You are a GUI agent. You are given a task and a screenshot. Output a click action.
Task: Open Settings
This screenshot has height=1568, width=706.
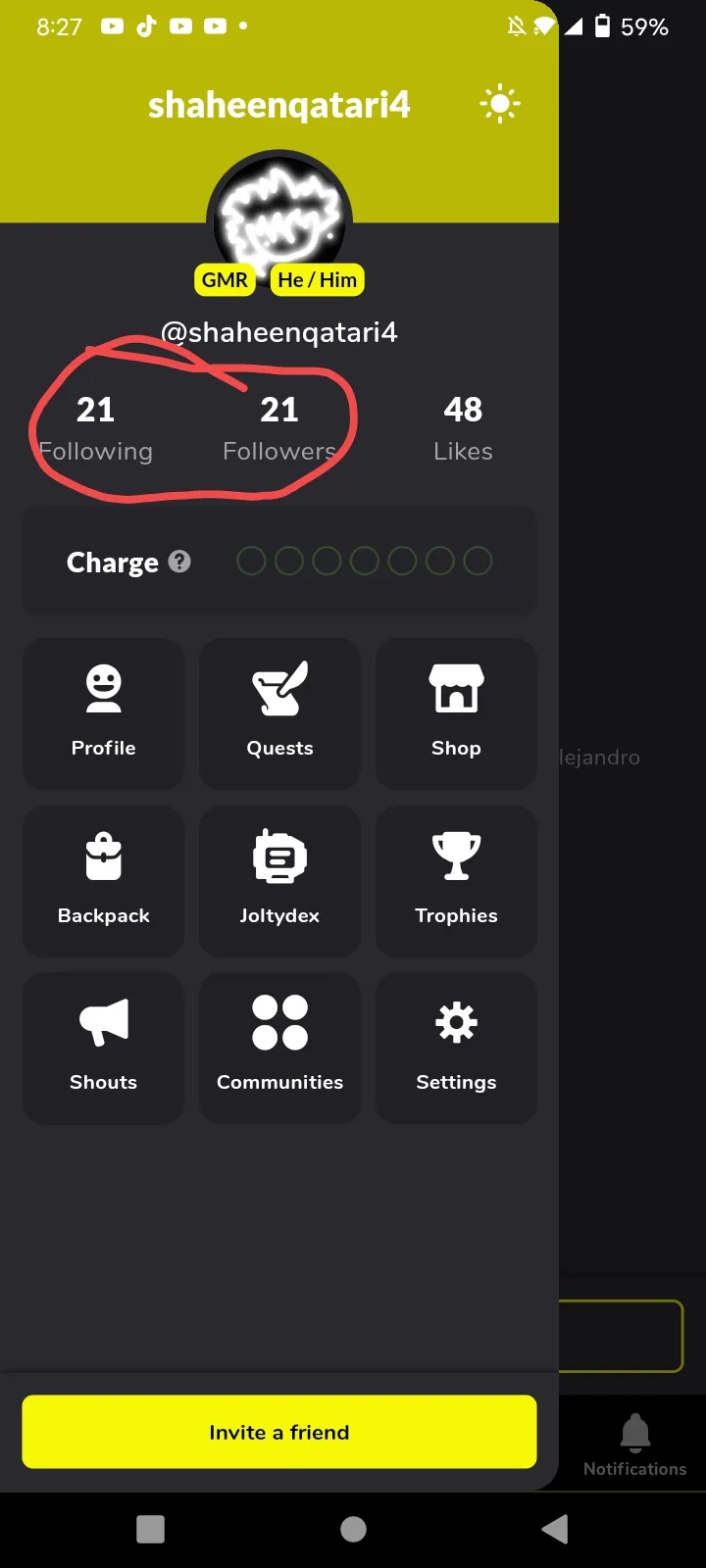pyautogui.click(x=456, y=1048)
